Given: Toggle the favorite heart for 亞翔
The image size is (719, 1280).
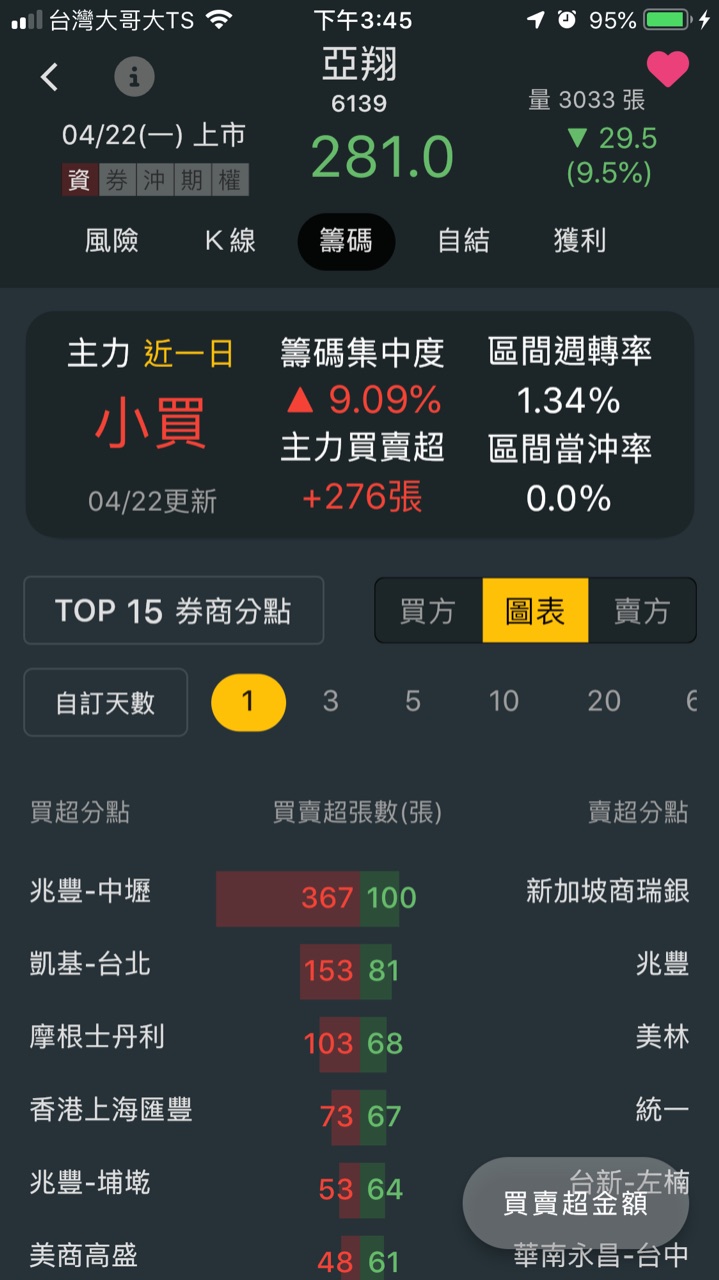Looking at the screenshot, I should point(667,69).
